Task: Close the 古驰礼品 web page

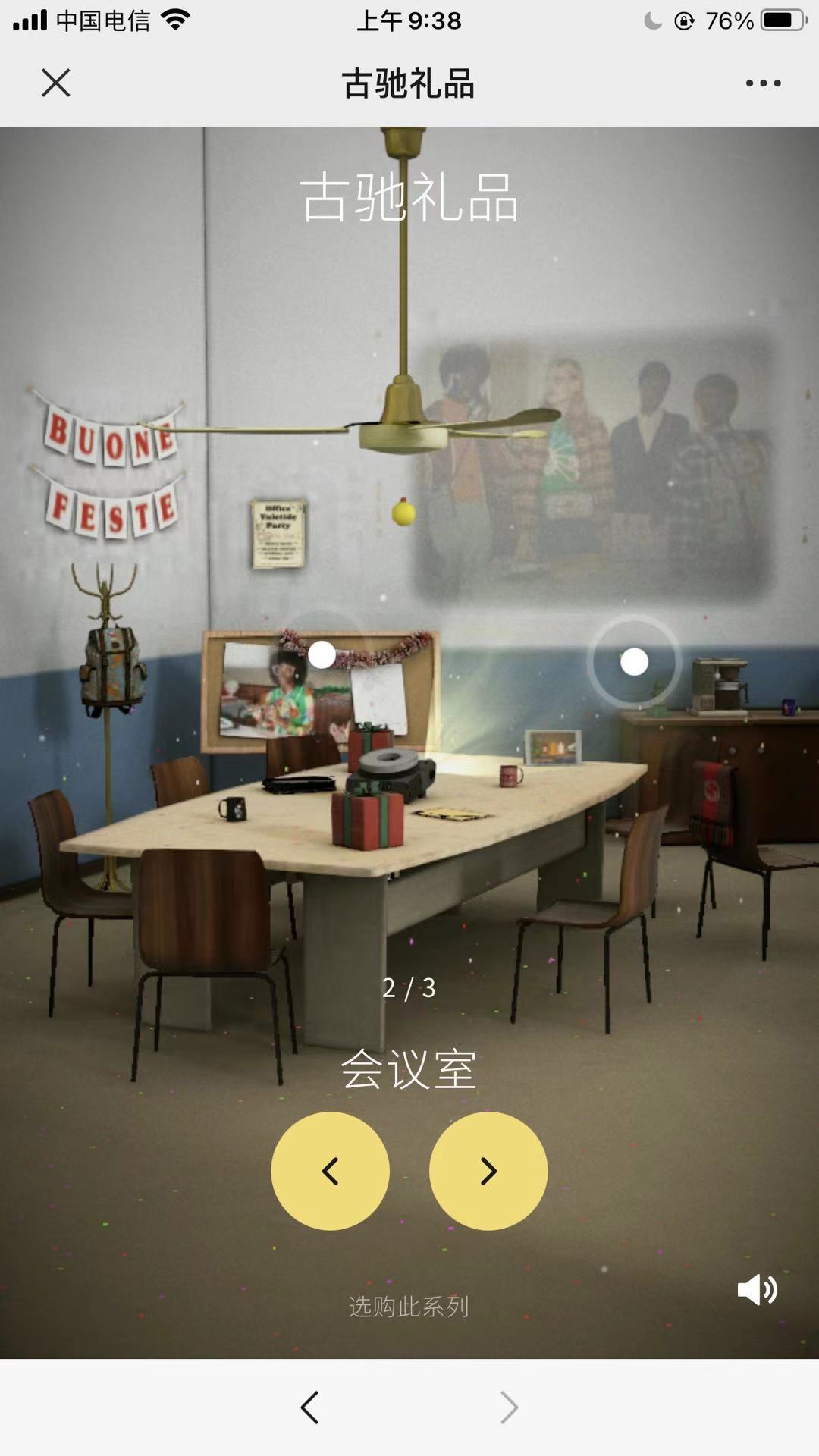Action: pos(55,83)
